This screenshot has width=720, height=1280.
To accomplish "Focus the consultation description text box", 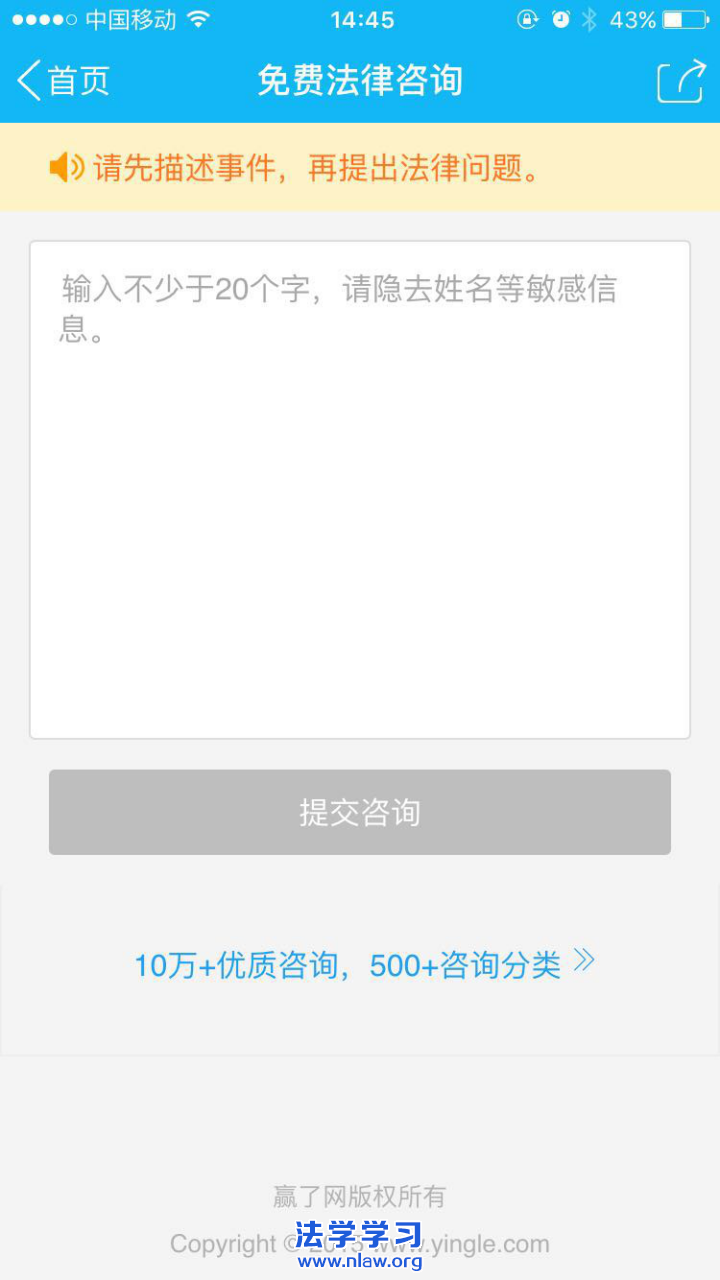I will tap(360, 490).
